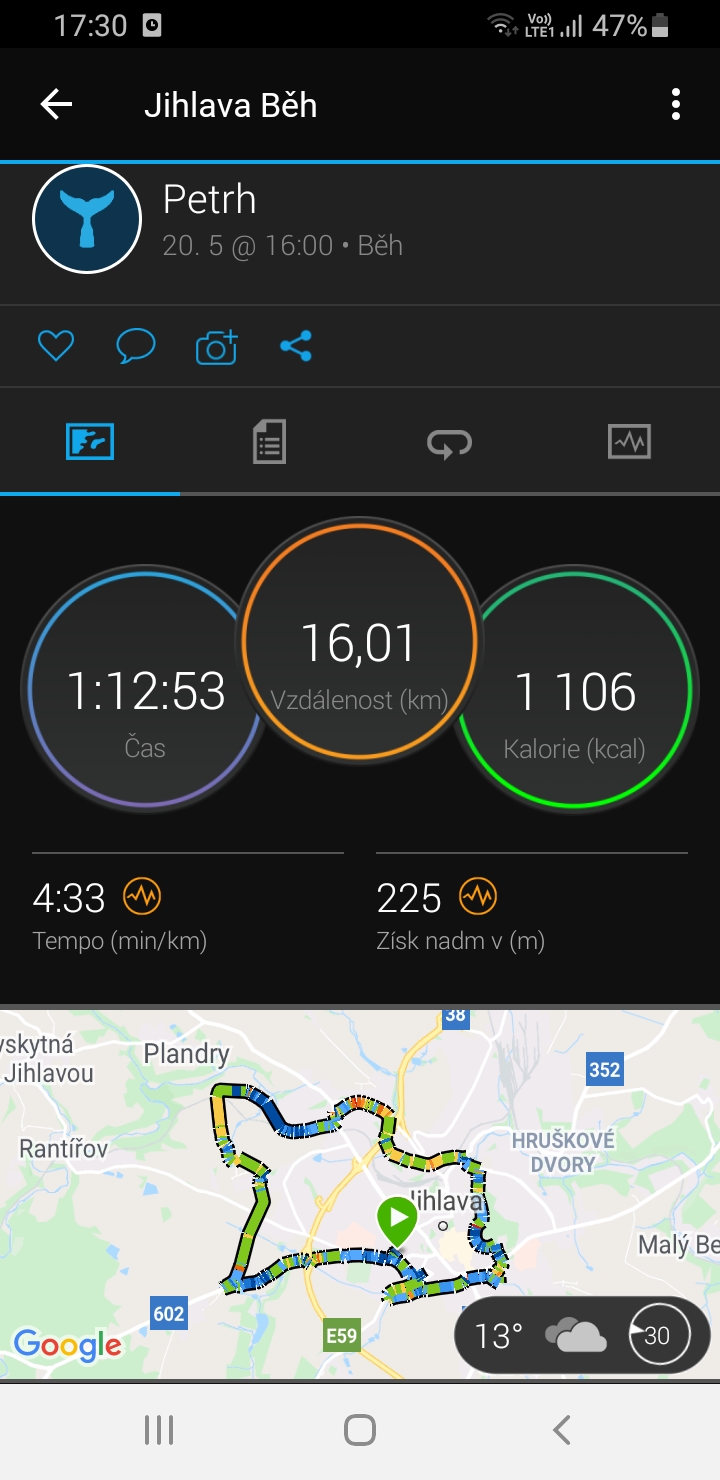Open the three-dot overflow menu
720x1480 pixels.
pyautogui.click(x=676, y=104)
